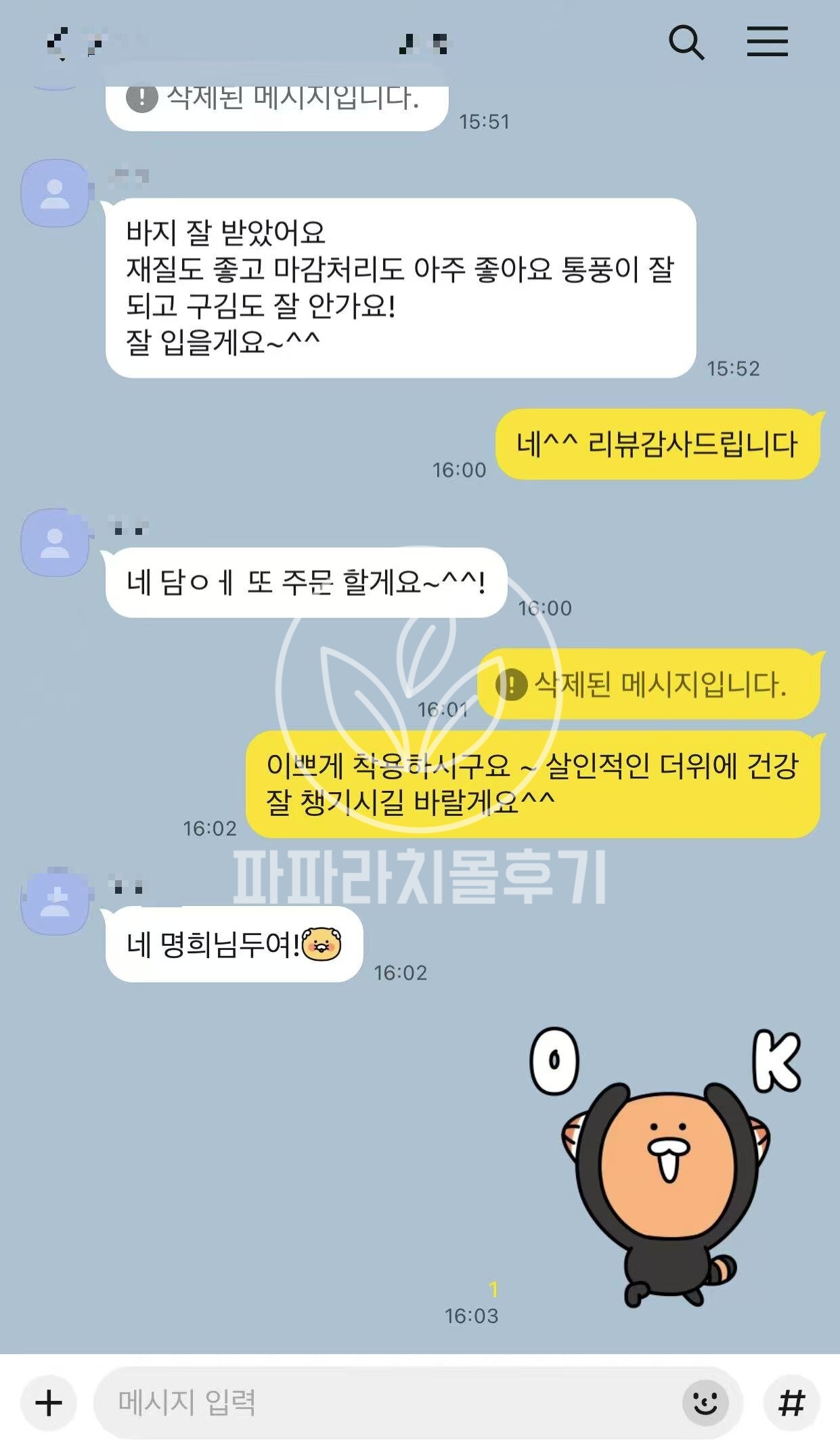The width and height of the screenshot is (840, 1451).
Task: Open the plus attachment menu
Action: point(49,1402)
